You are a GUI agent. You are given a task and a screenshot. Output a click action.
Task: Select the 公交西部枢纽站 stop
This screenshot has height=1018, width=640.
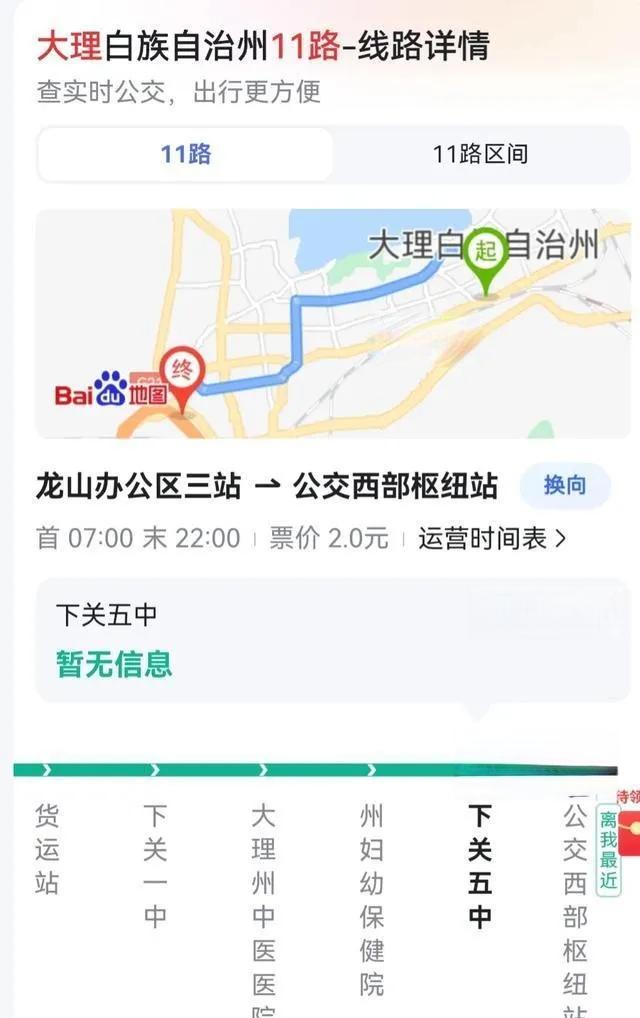(x=575, y=900)
